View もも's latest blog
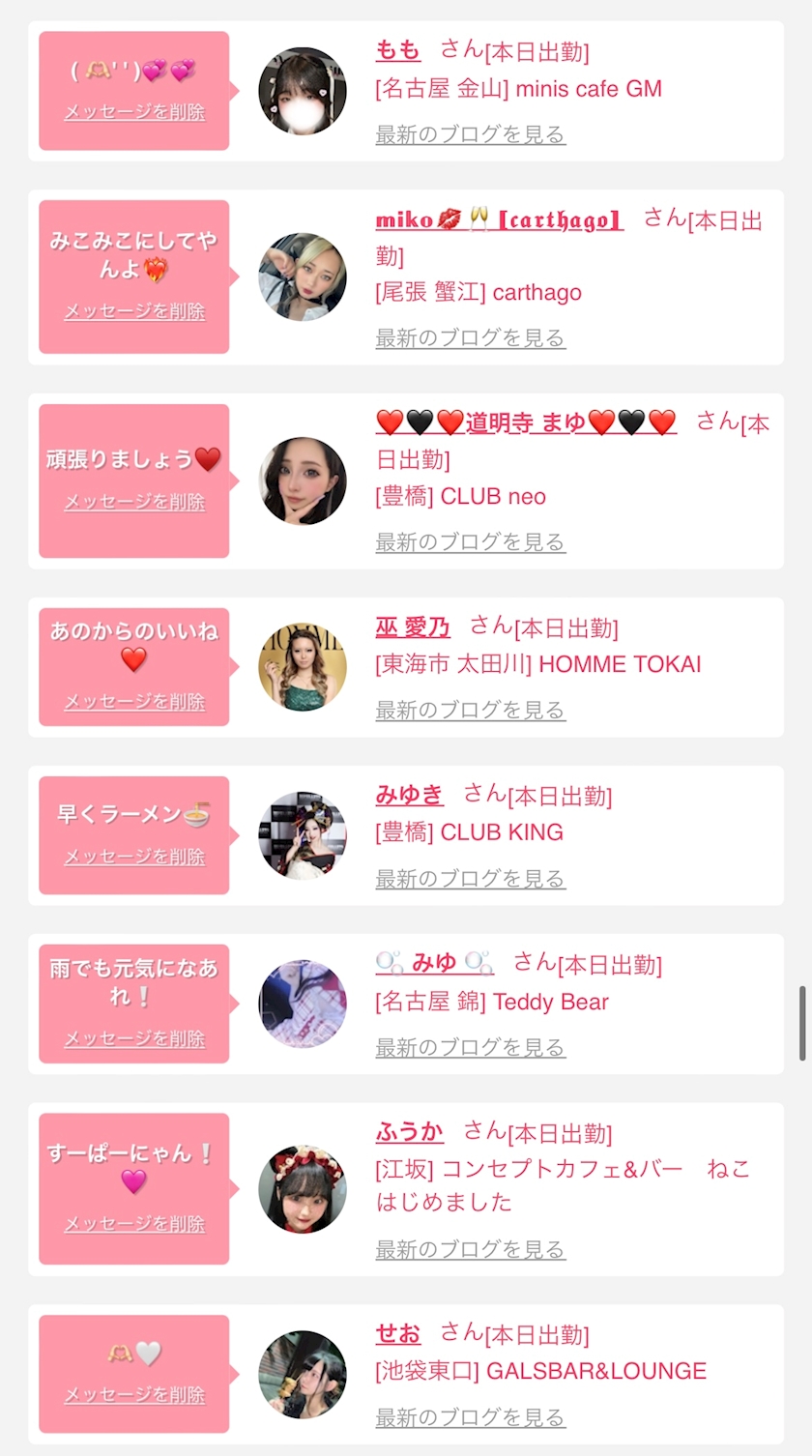The image size is (812, 1456). [x=470, y=134]
